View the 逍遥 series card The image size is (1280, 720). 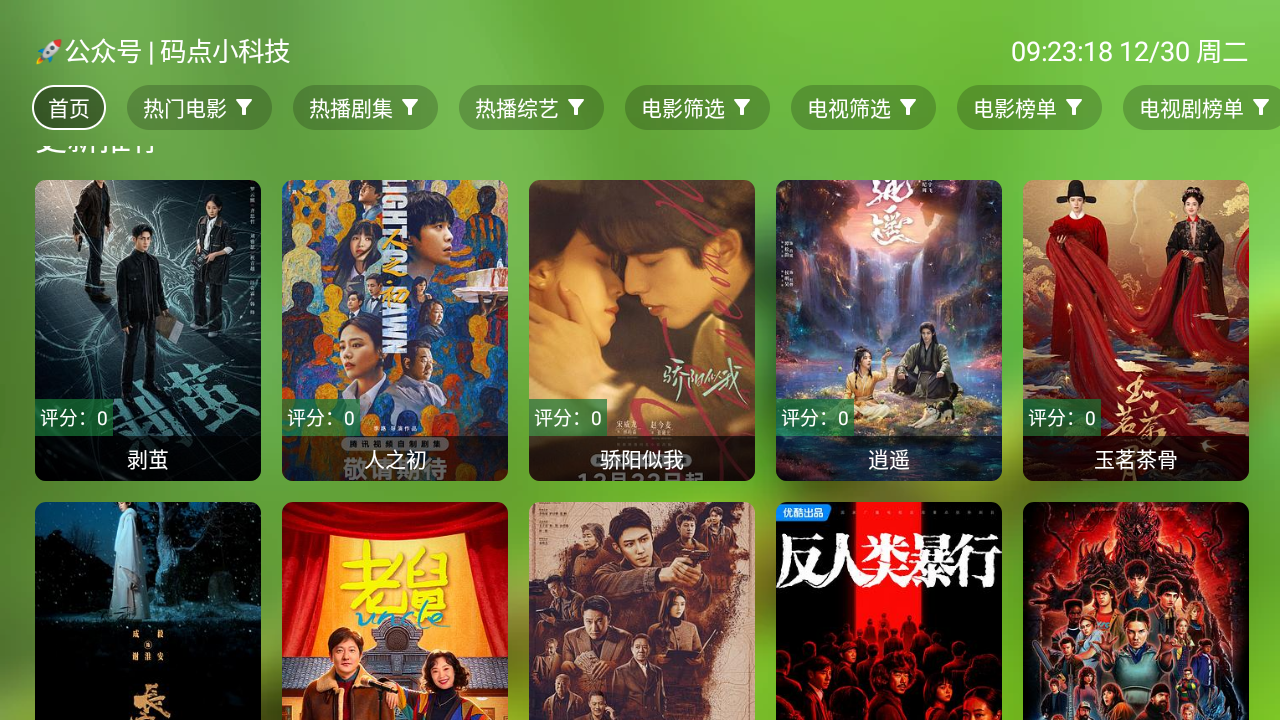pos(889,330)
